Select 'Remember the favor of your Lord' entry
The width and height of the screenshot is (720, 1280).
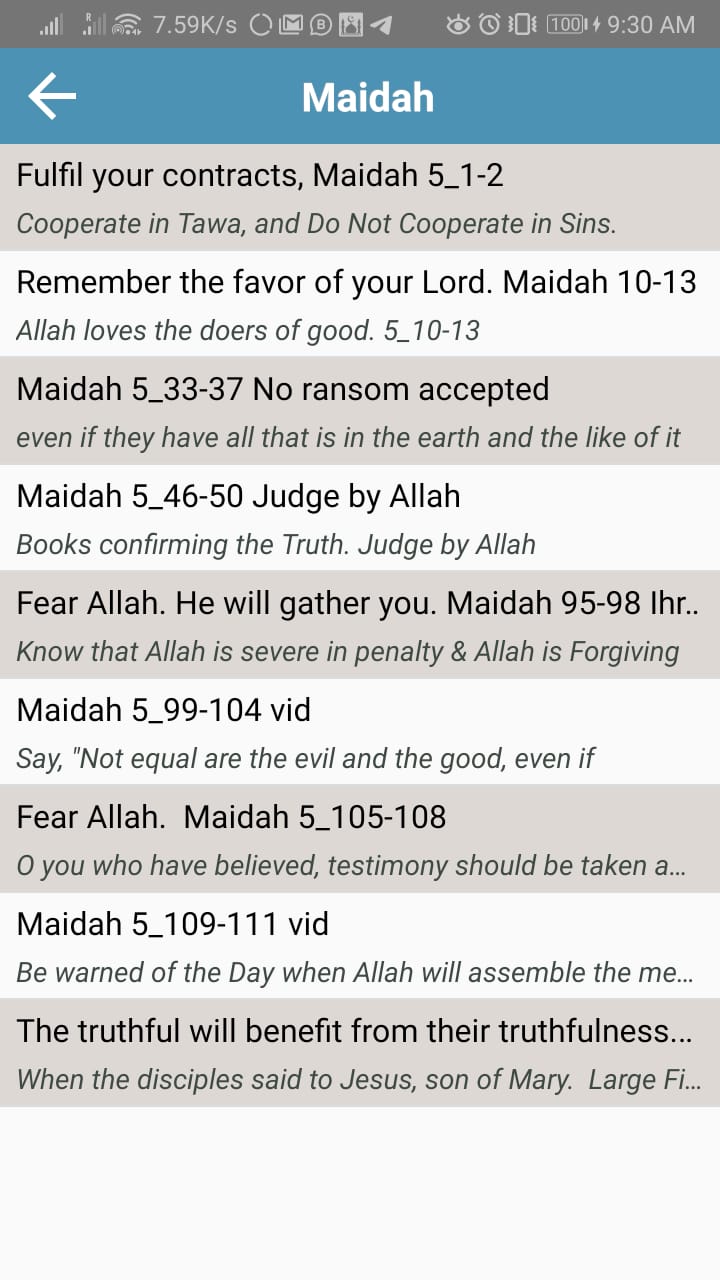coord(360,304)
